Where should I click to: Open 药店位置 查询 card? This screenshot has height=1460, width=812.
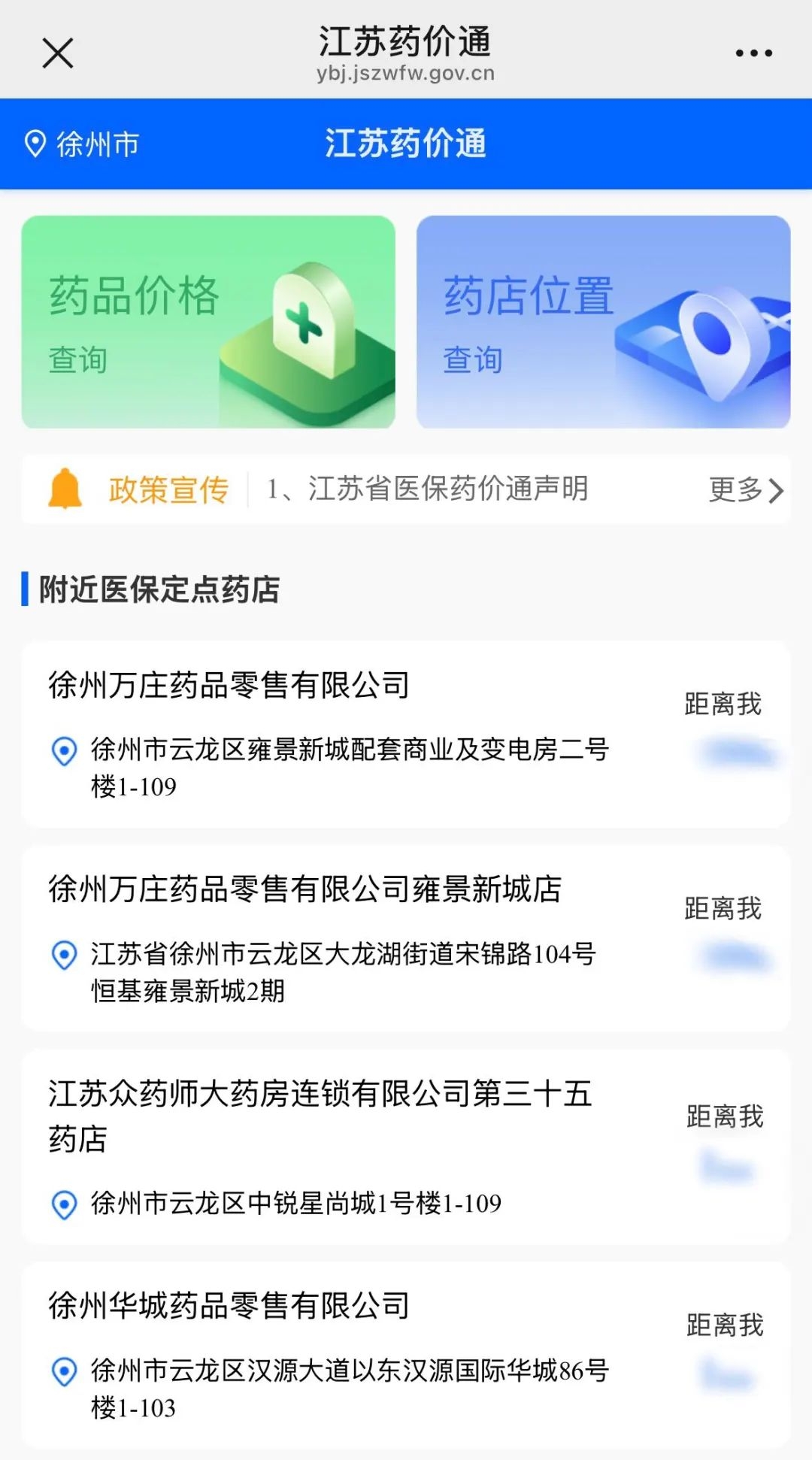tap(603, 322)
